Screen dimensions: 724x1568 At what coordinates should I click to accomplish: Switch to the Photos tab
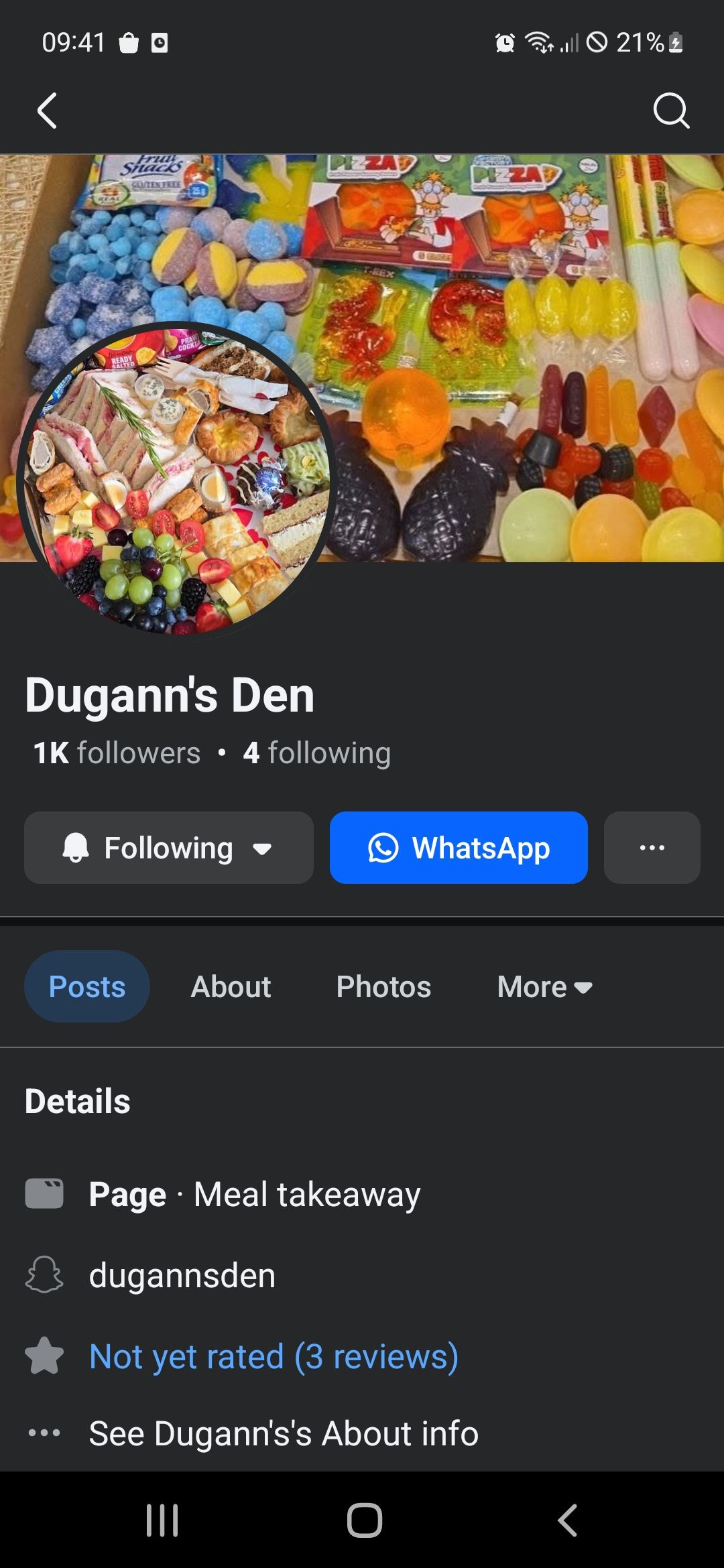point(383,986)
